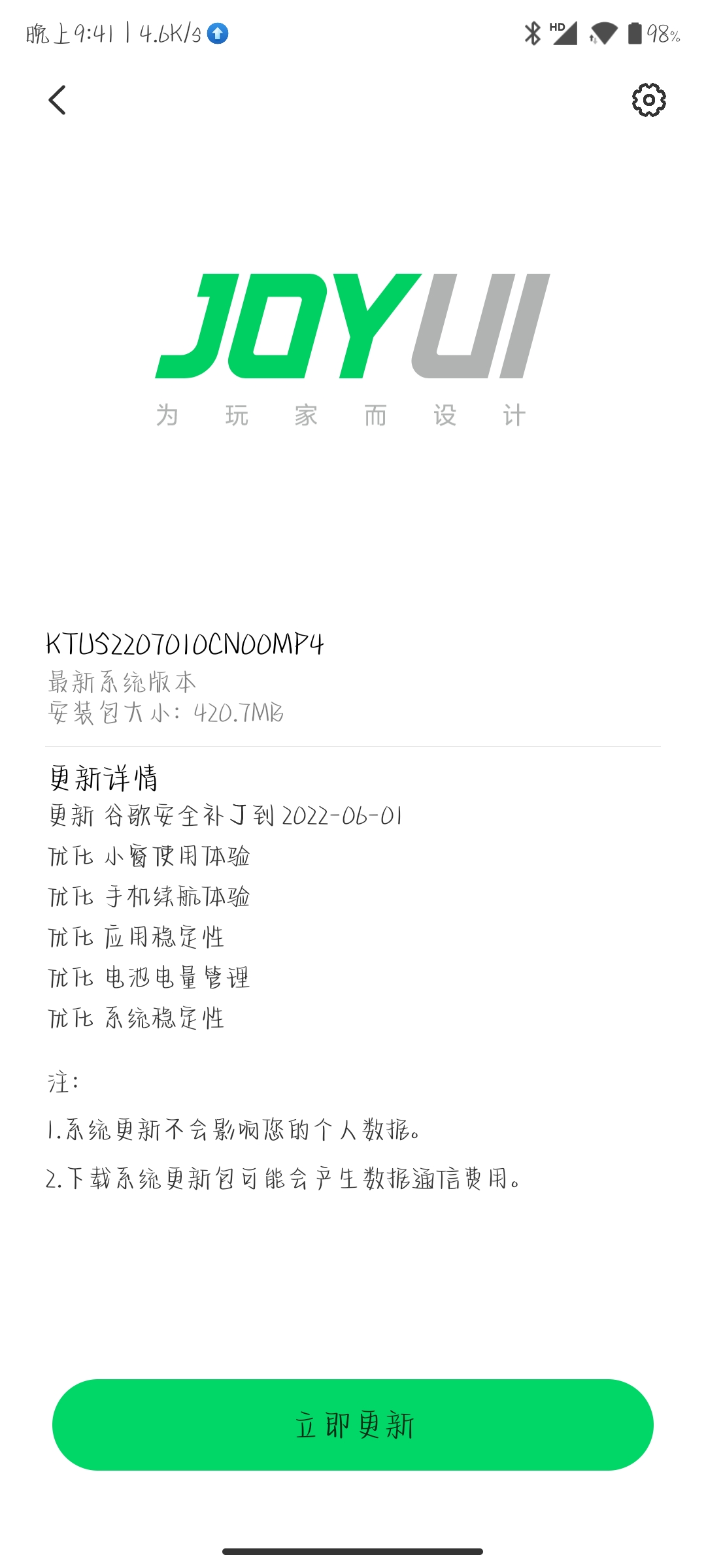
Task: Open update settings gear icon
Action: click(648, 100)
